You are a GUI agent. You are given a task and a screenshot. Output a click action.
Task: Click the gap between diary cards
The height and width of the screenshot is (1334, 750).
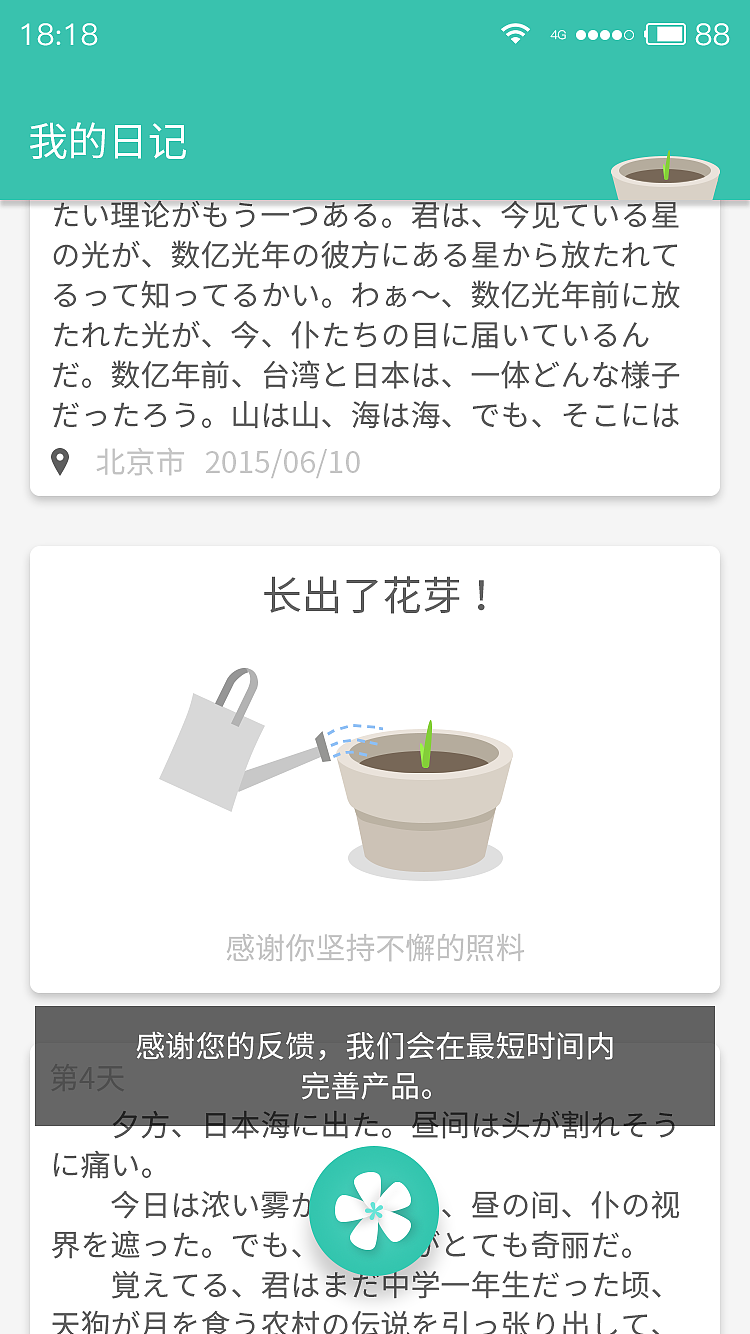coord(374,520)
